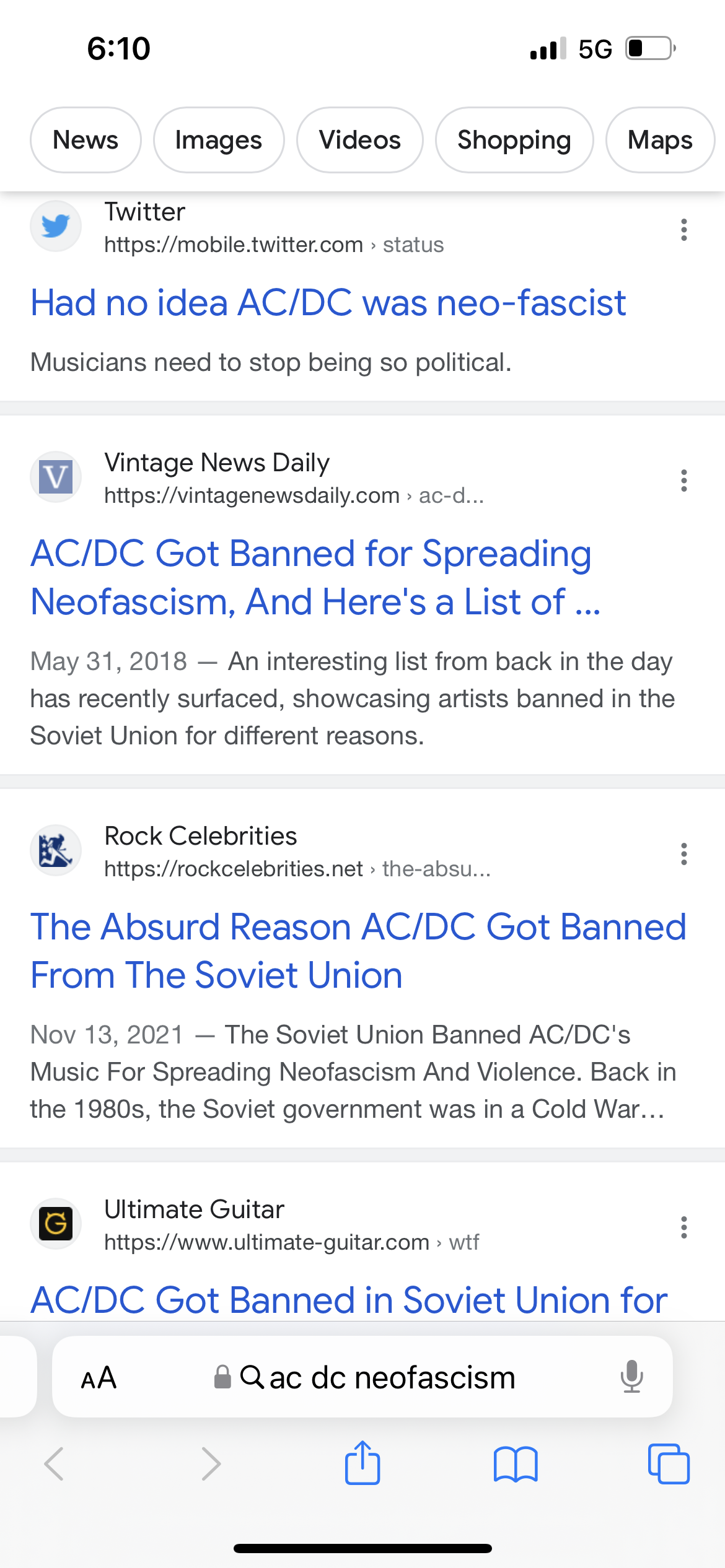Open the AA page settings menu
The image size is (725, 1568).
click(x=99, y=1378)
